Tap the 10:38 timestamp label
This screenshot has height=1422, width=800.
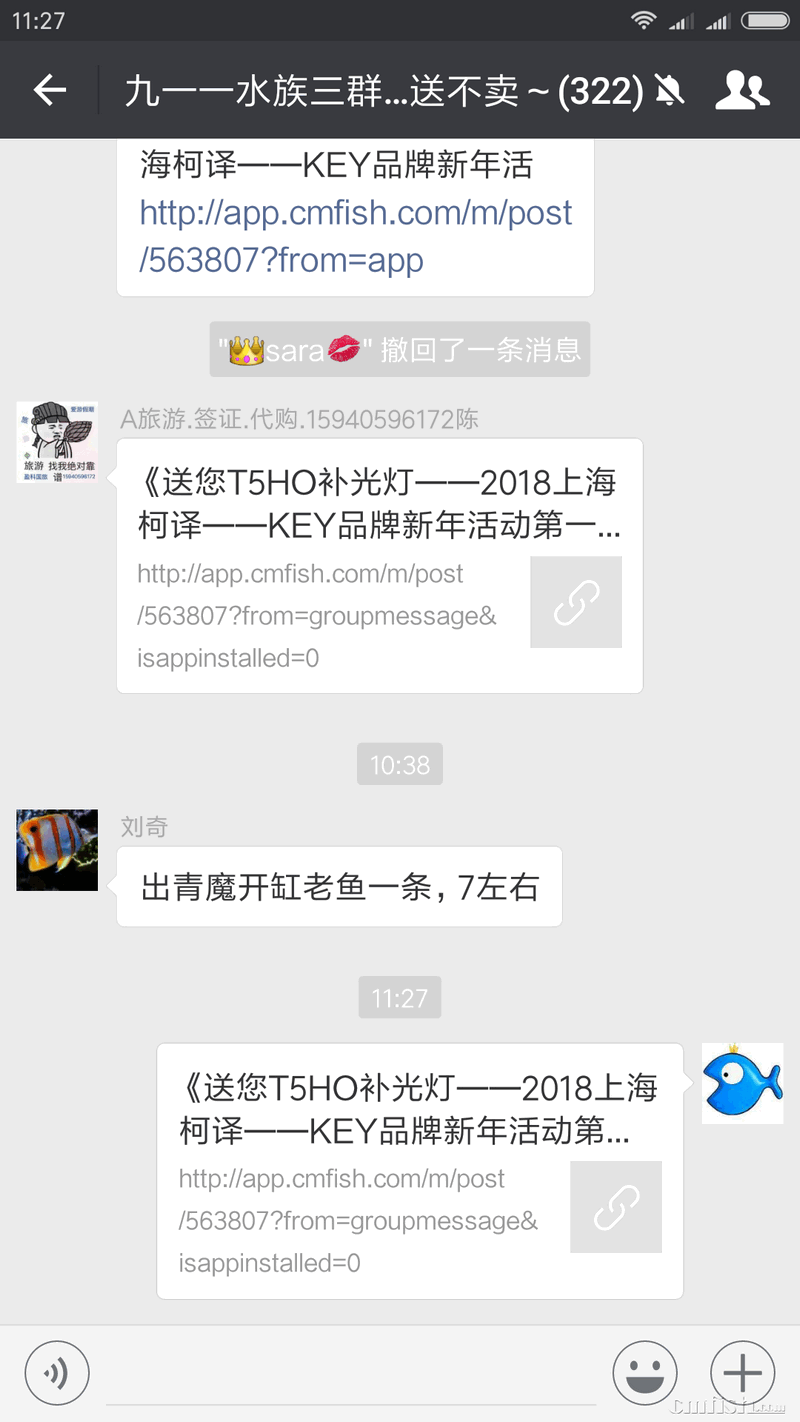pos(400,764)
